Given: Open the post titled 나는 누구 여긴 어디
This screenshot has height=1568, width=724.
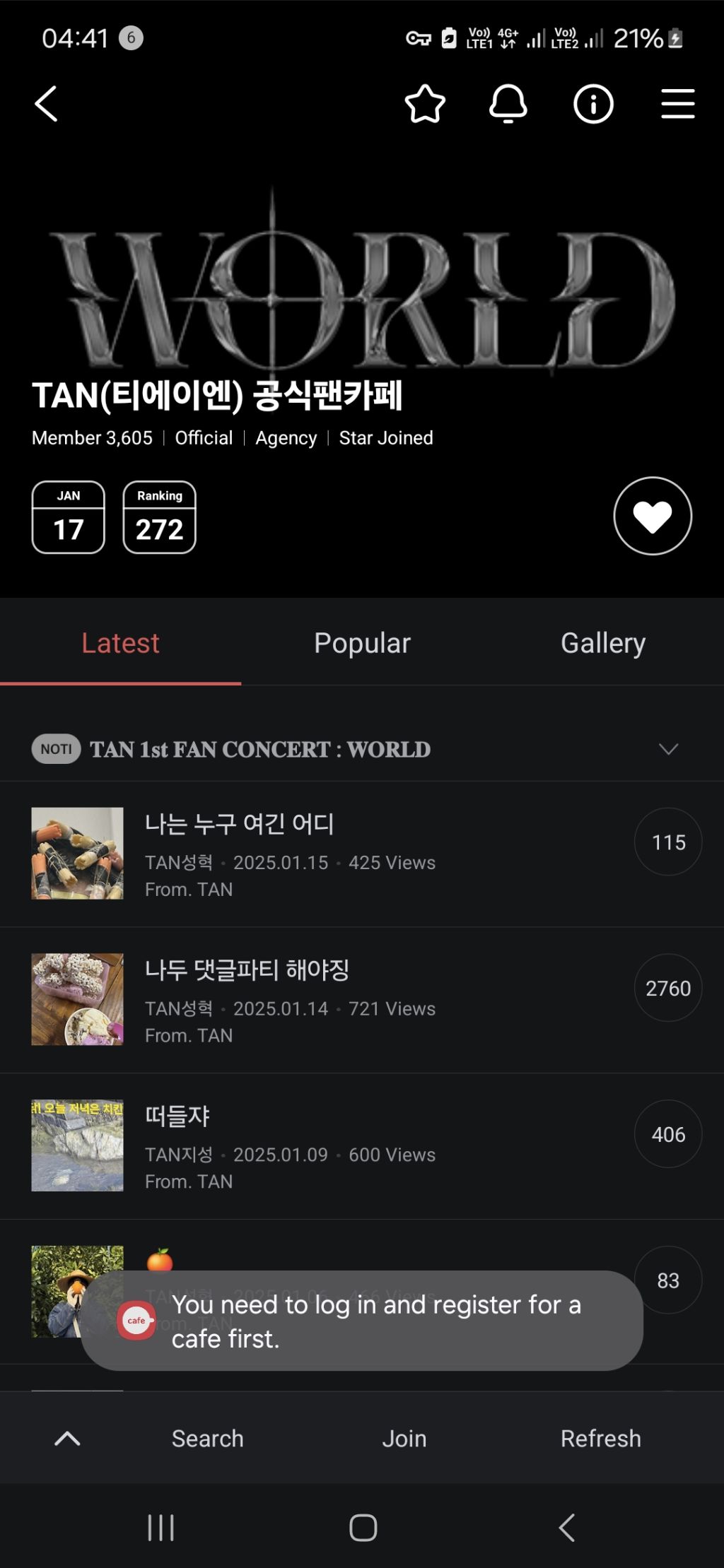Looking at the screenshot, I should [240, 824].
